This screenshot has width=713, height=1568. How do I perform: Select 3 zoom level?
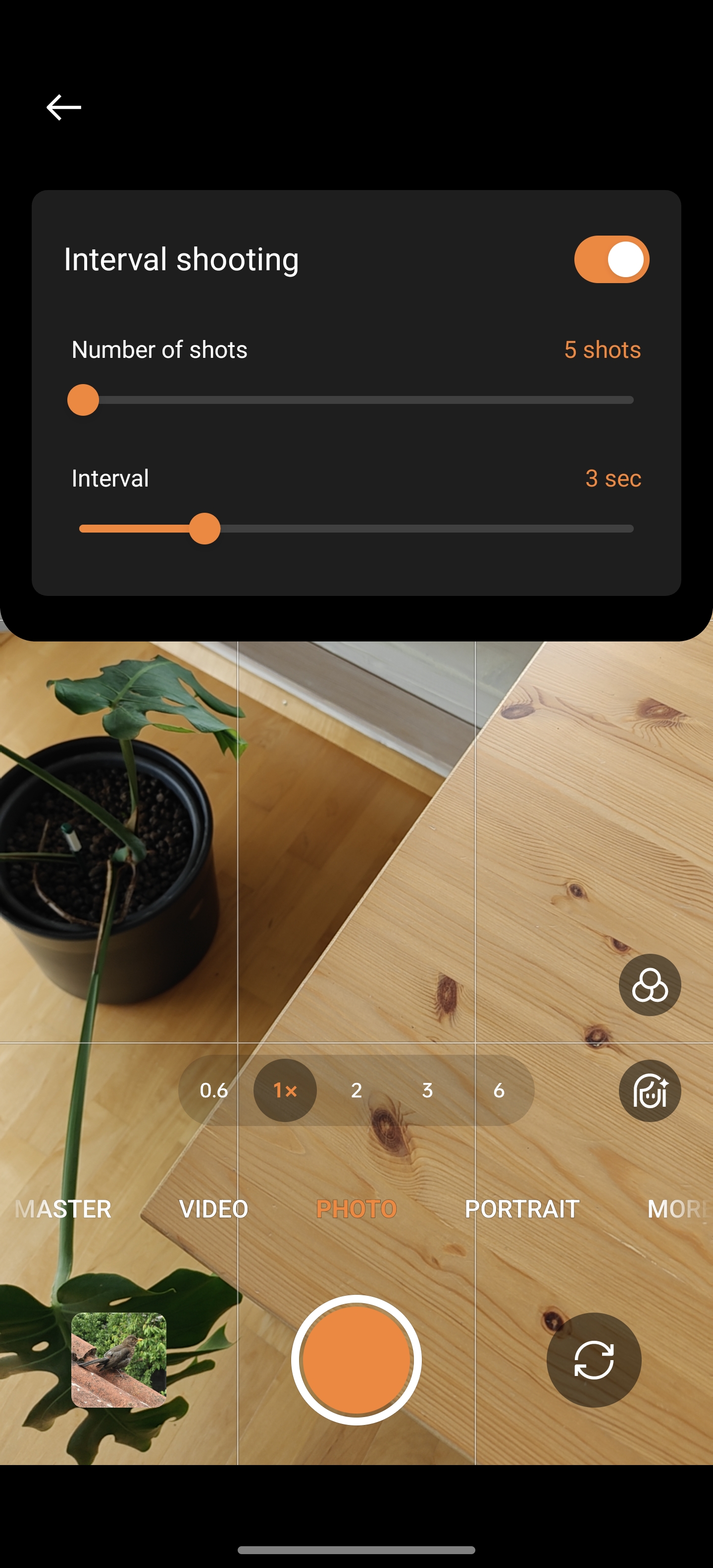427,1090
